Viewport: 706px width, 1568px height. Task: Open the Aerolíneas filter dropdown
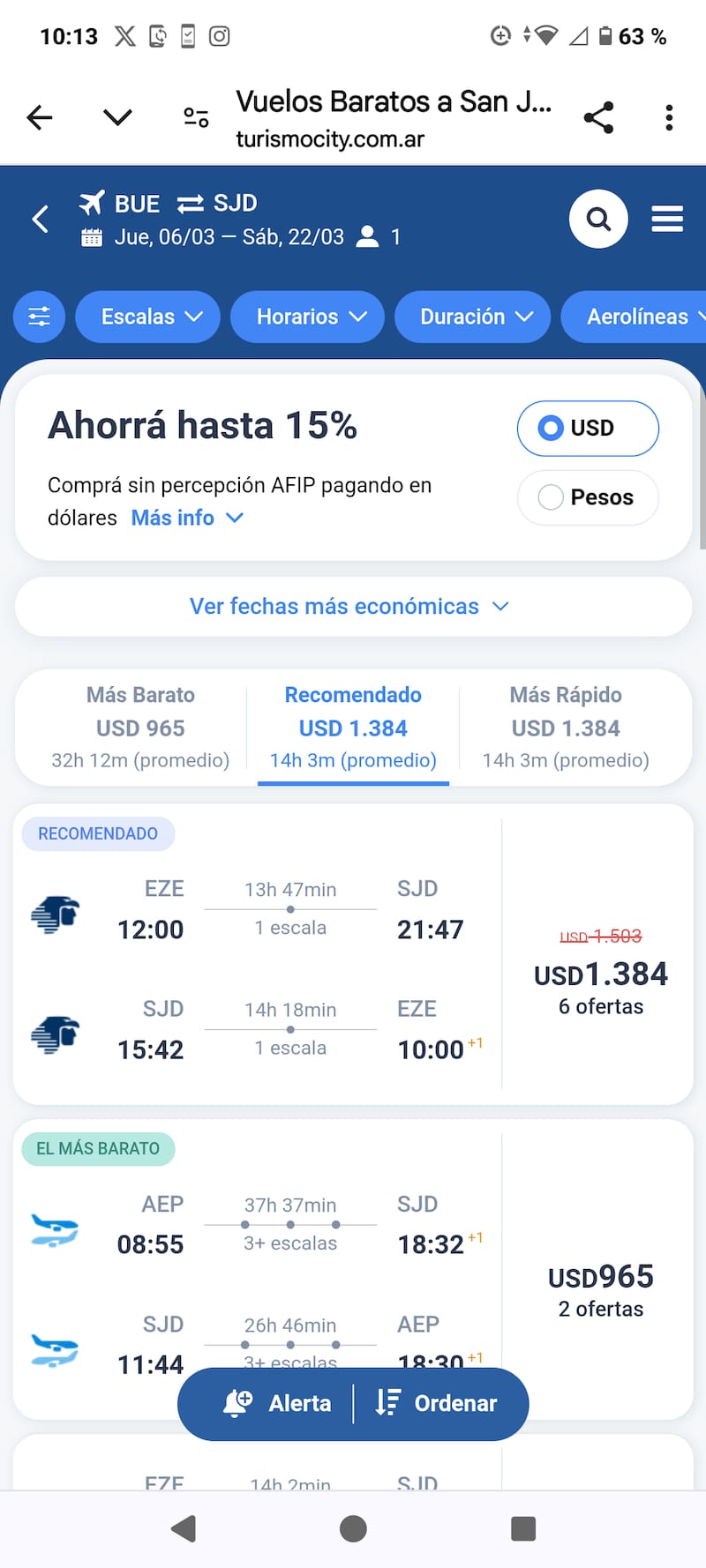(x=640, y=317)
